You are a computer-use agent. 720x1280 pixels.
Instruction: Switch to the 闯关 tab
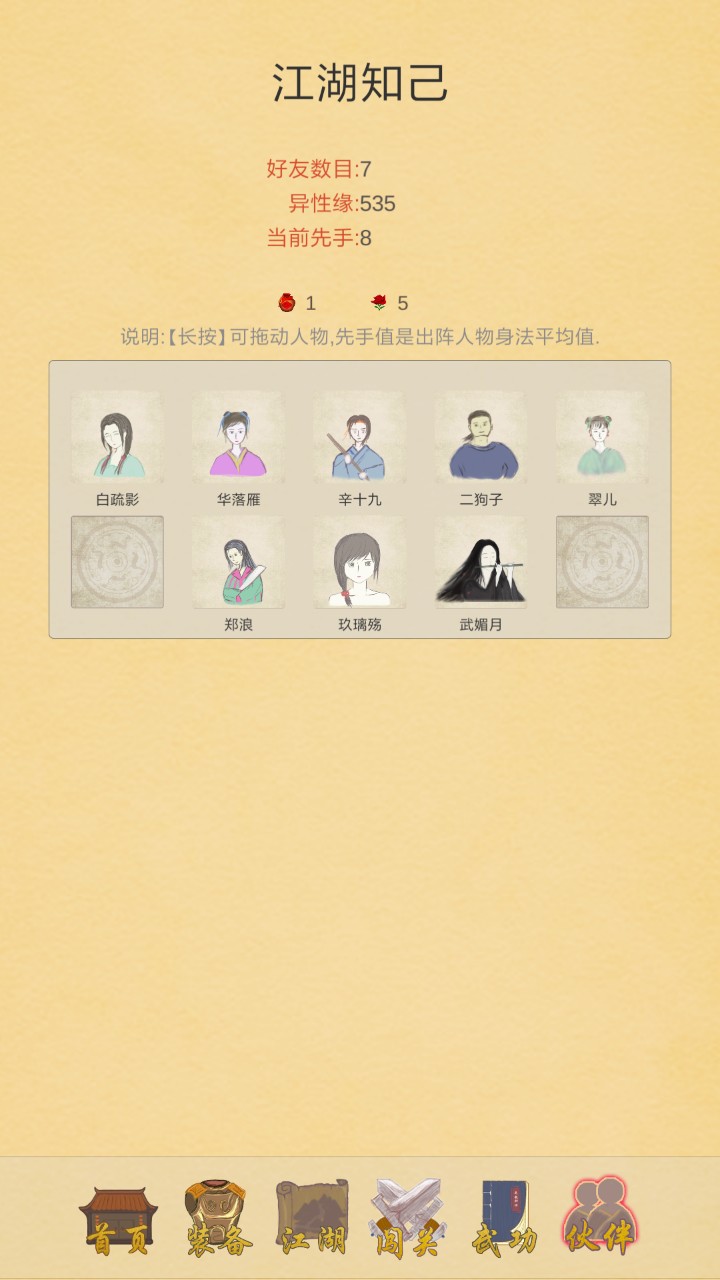pyautogui.click(x=407, y=1220)
